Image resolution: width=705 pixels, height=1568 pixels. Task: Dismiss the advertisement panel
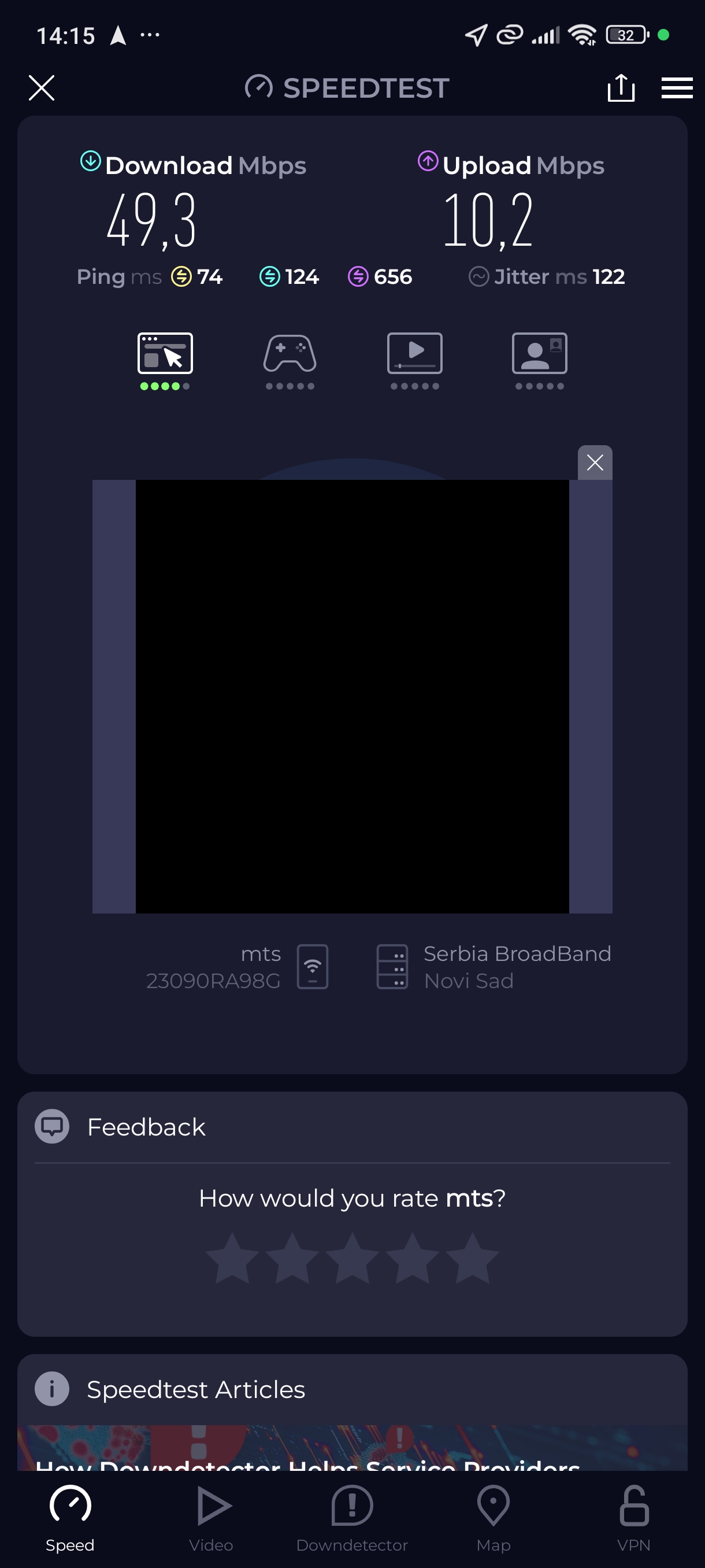pyautogui.click(x=594, y=463)
